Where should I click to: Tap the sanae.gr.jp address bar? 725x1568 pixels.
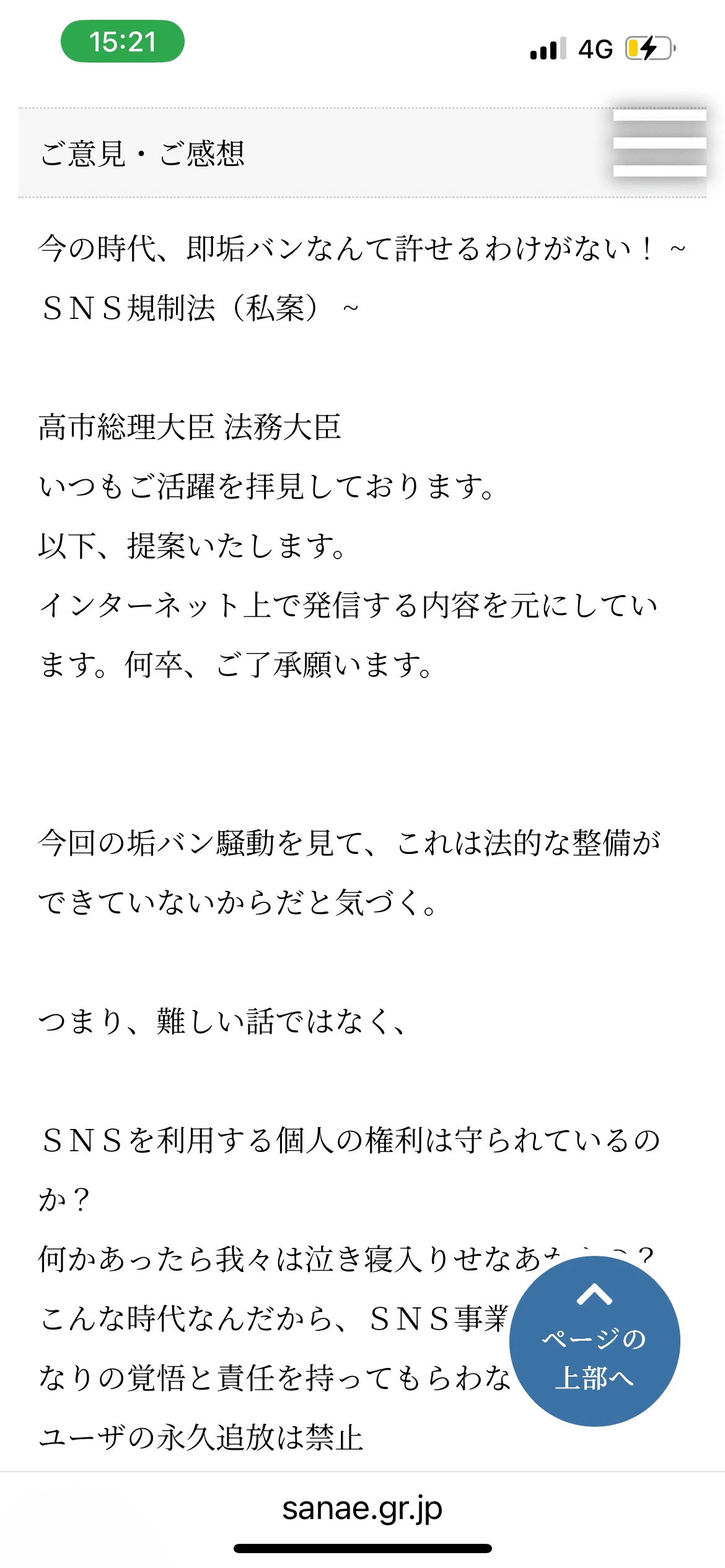pyautogui.click(x=362, y=1509)
